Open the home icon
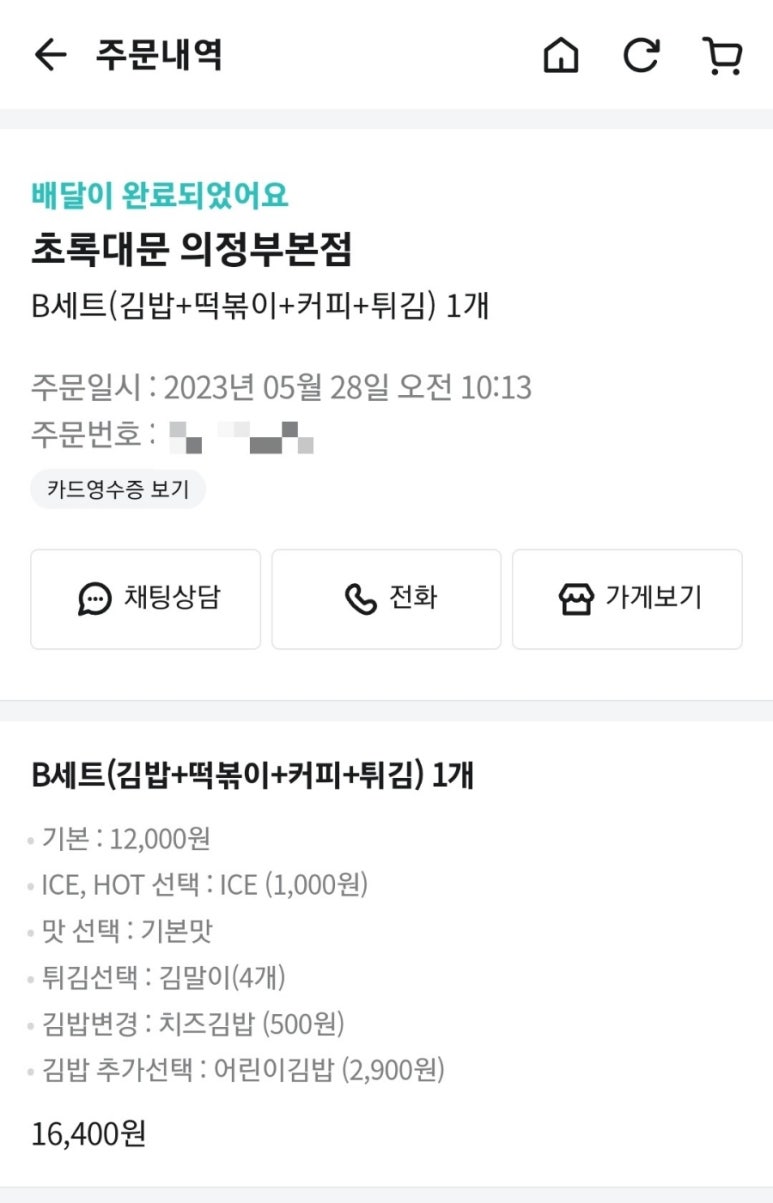Image resolution: width=773 pixels, height=1203 pixels. point(561,56)
